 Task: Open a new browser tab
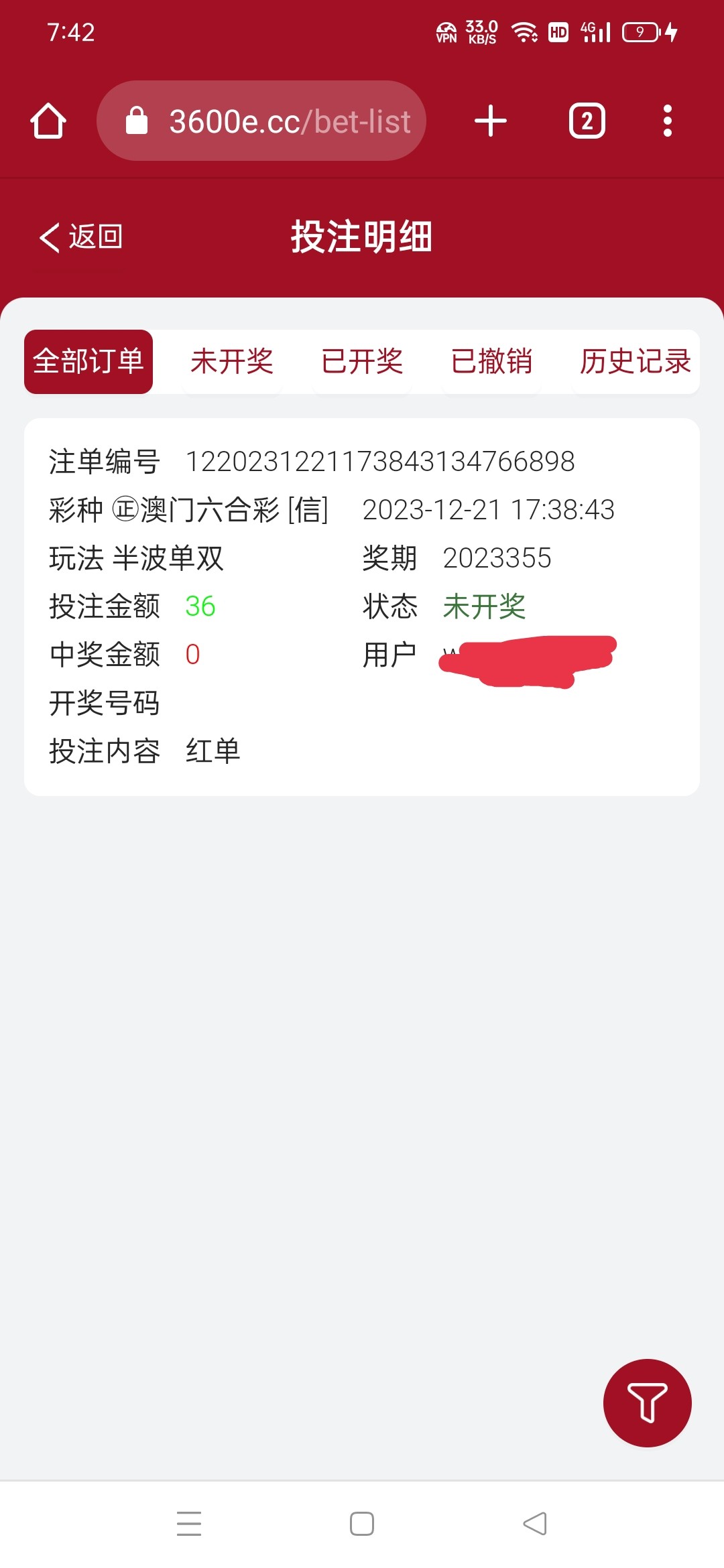[491, 121]
